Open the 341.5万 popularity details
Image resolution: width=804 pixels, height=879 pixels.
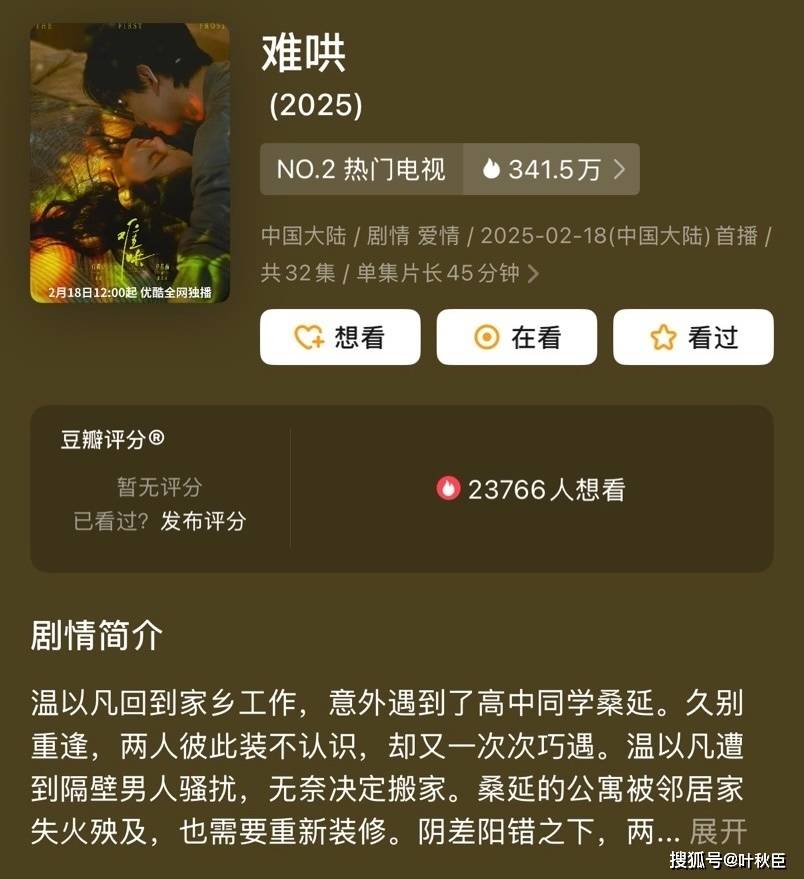[553, 170]
